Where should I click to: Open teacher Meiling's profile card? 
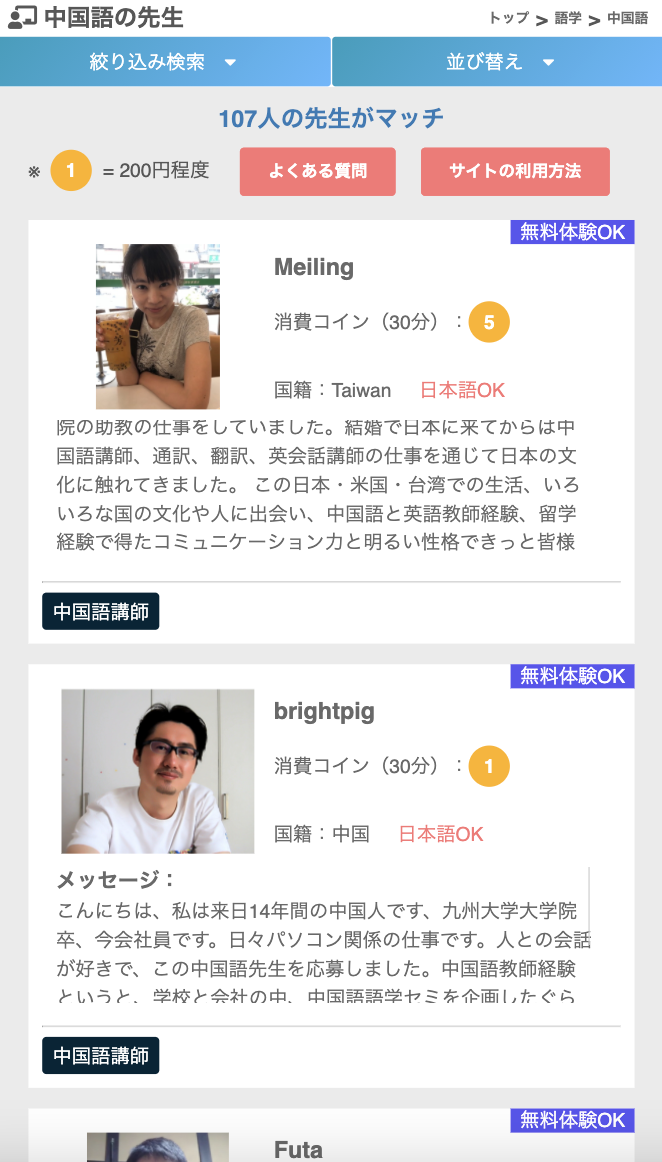tap(313, 268)
